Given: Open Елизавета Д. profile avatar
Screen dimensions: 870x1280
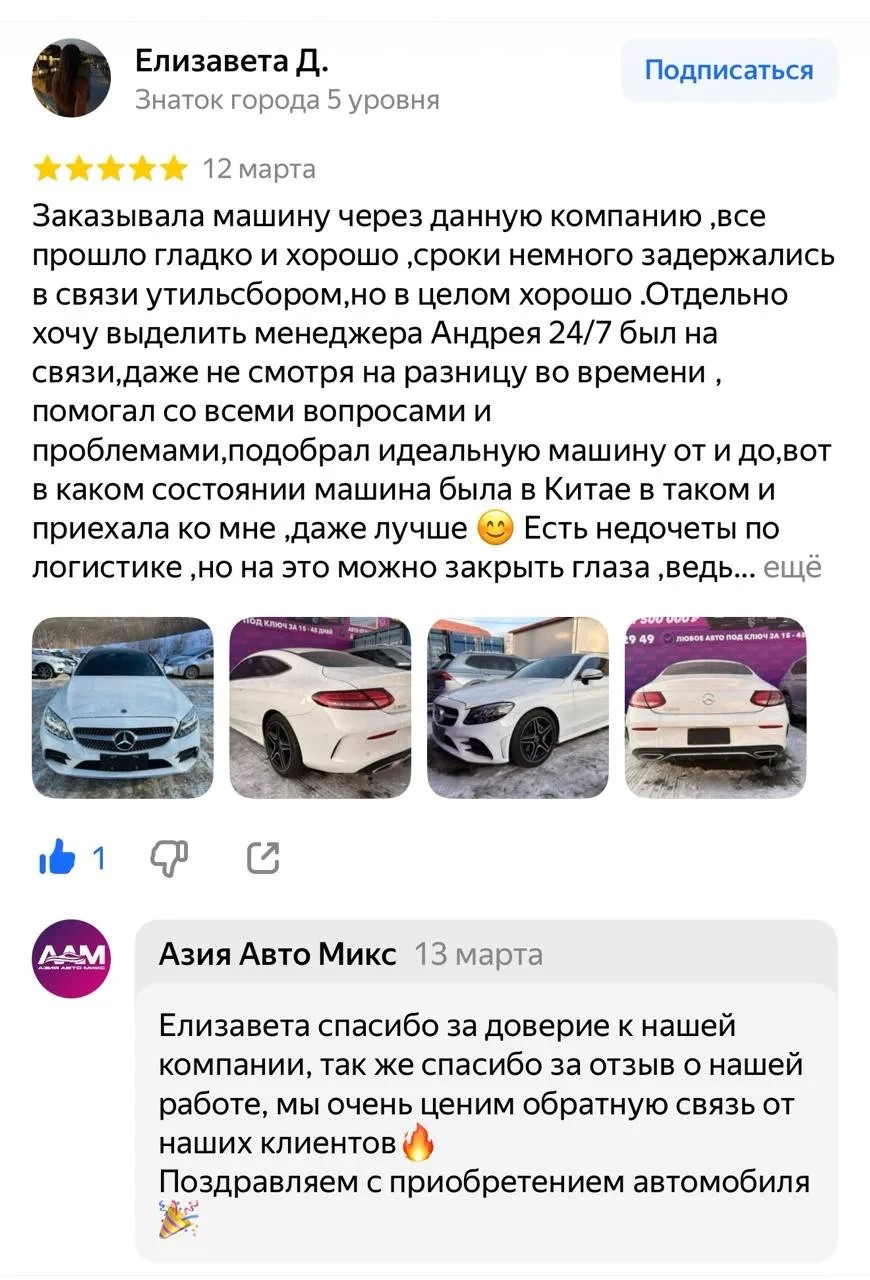Looking at the screenshot, I should 71,77.
